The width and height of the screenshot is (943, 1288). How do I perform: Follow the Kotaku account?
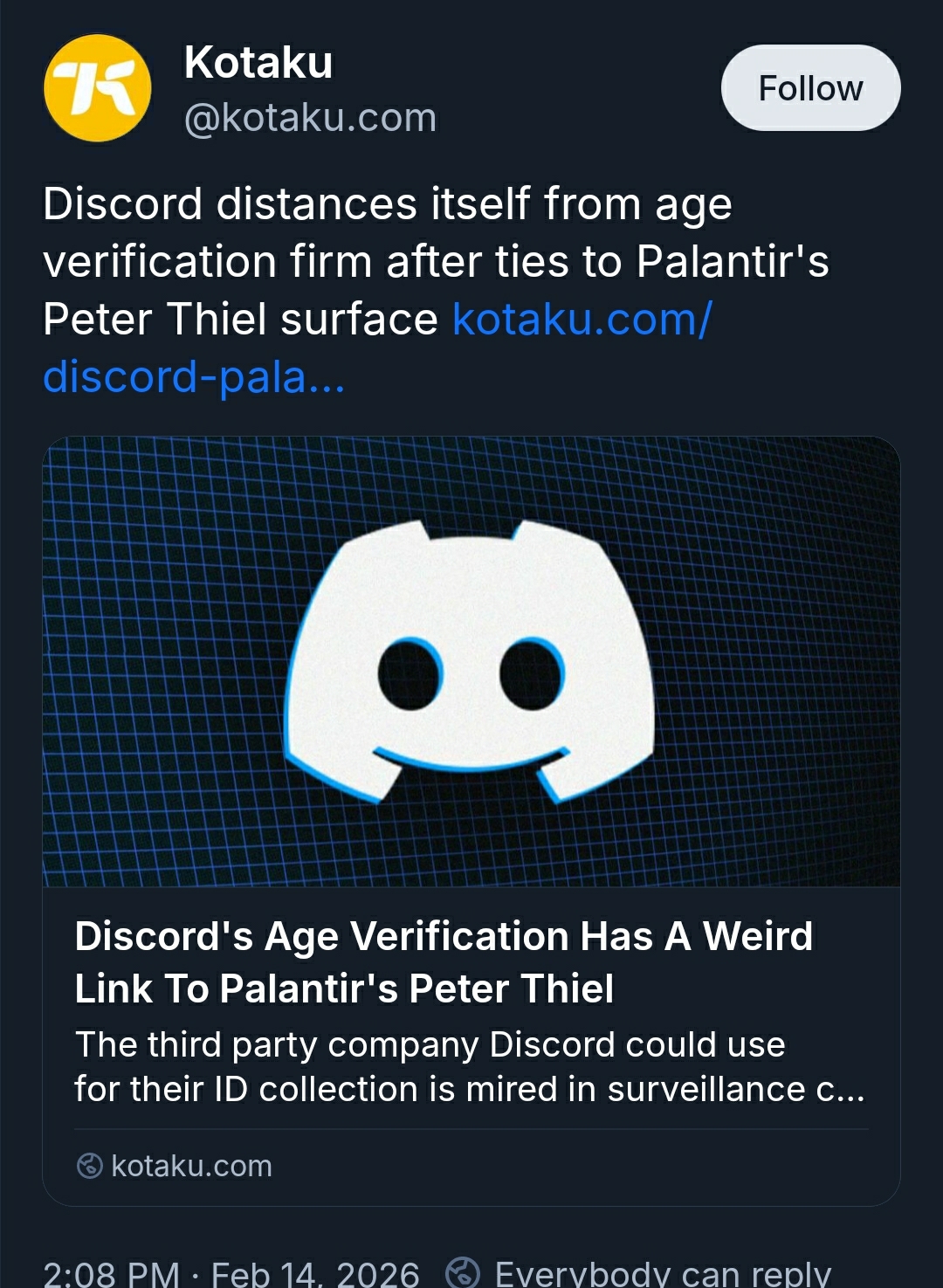click(810, 88)
